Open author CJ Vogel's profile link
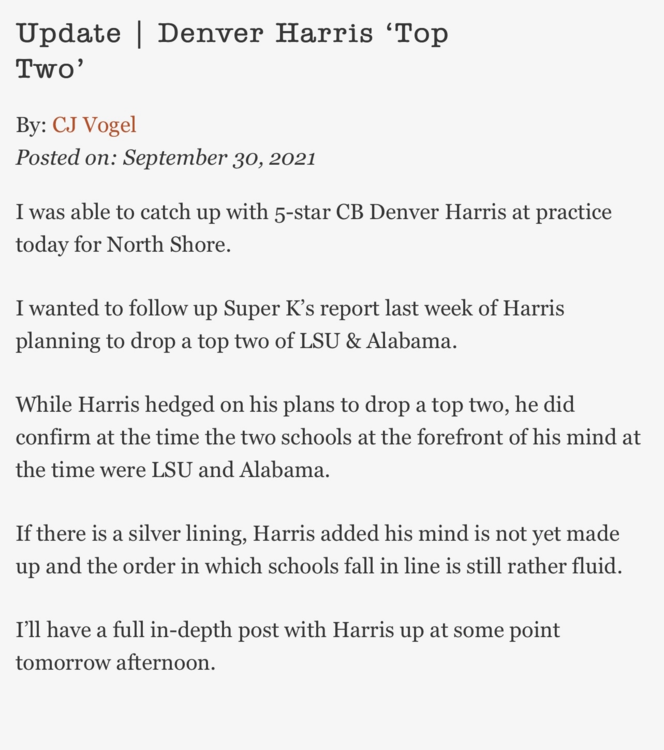The image size is (664, 750). [94, 125]
